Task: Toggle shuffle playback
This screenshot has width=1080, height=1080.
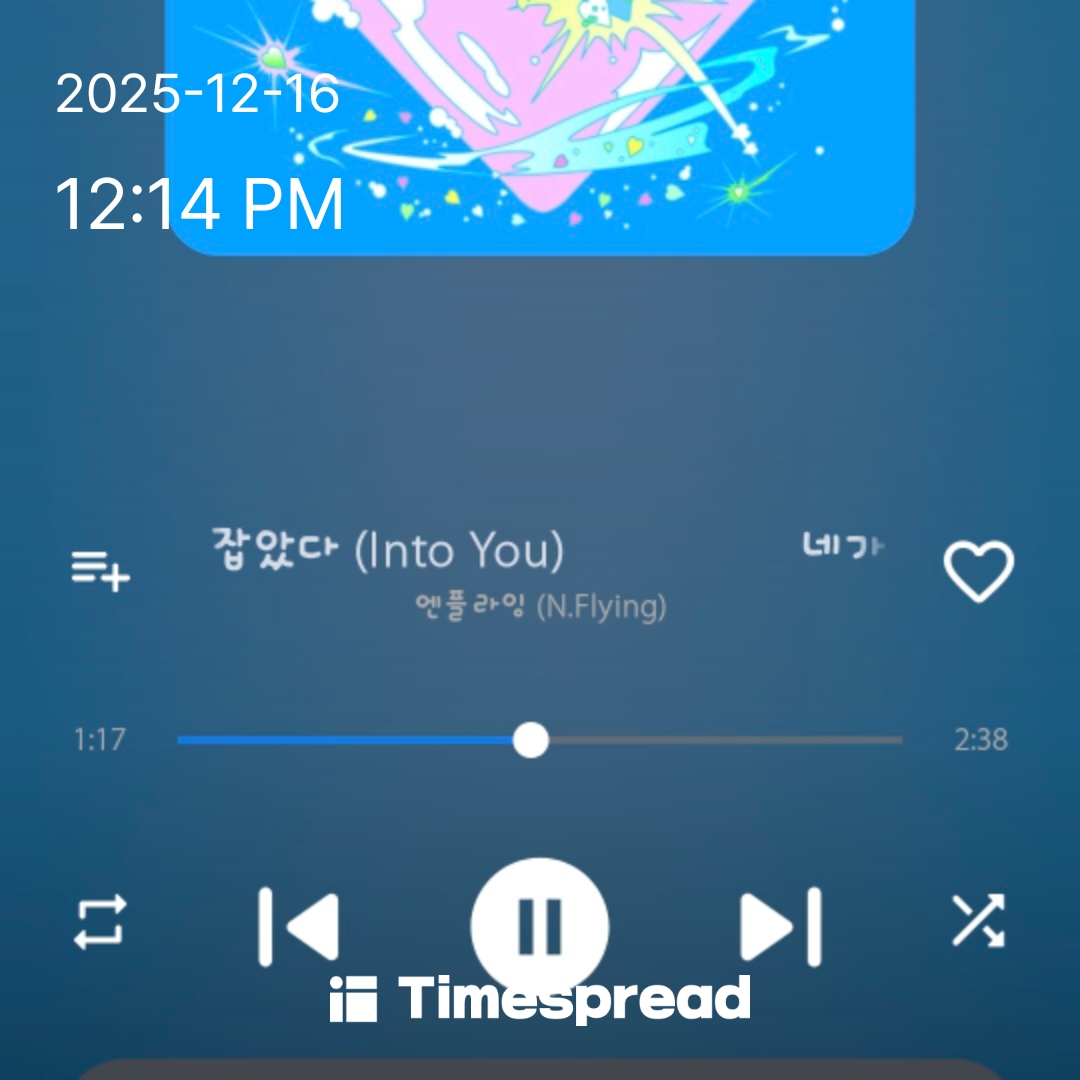Action: tap(978, 921)
